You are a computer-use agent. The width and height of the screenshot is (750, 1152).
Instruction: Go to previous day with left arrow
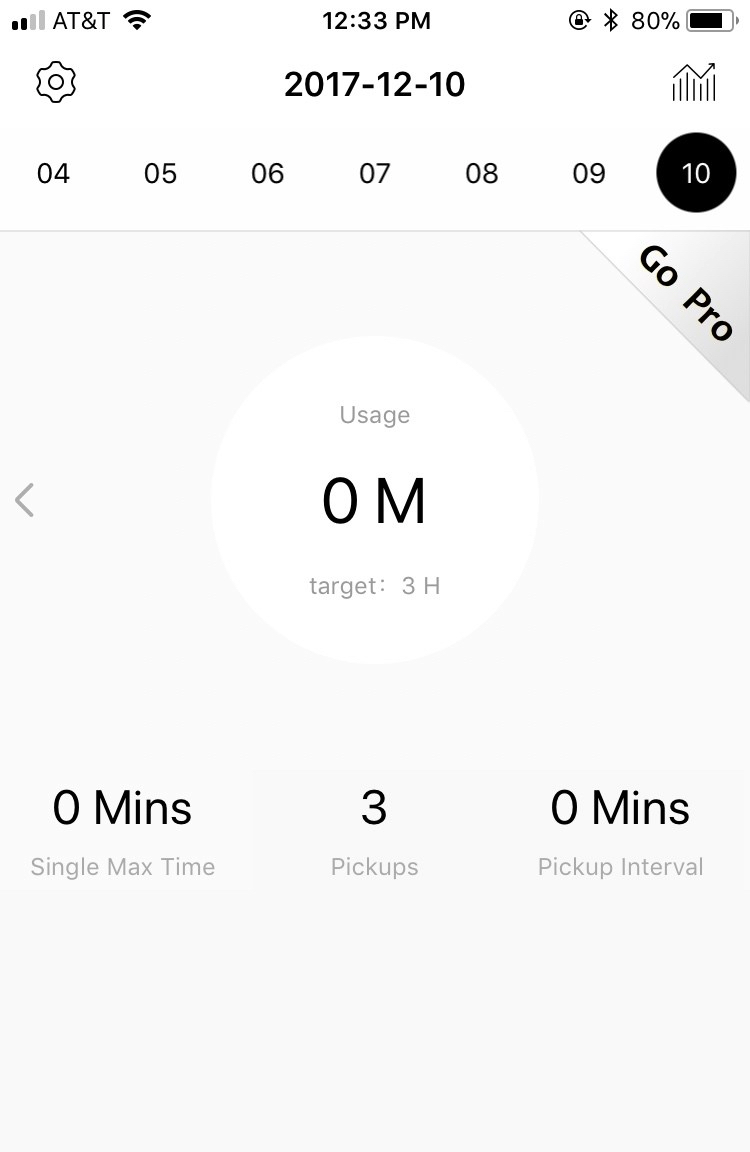(x=25, y=500)
